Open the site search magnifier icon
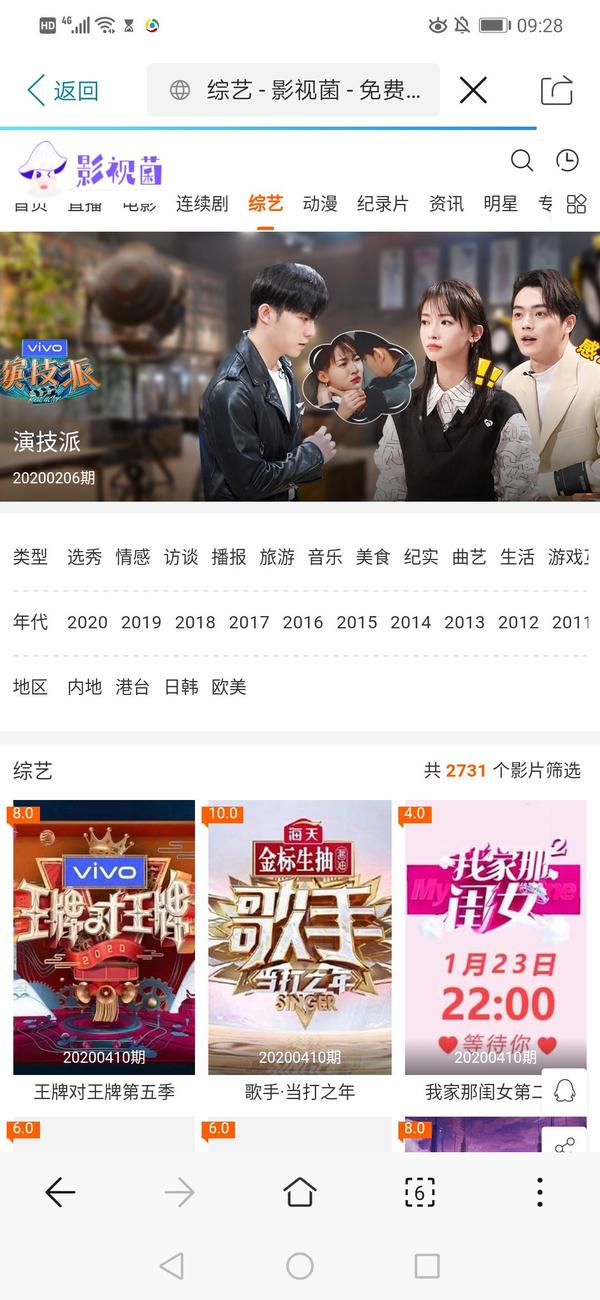This screenshot has height=1300, width=600. point(522,160)
